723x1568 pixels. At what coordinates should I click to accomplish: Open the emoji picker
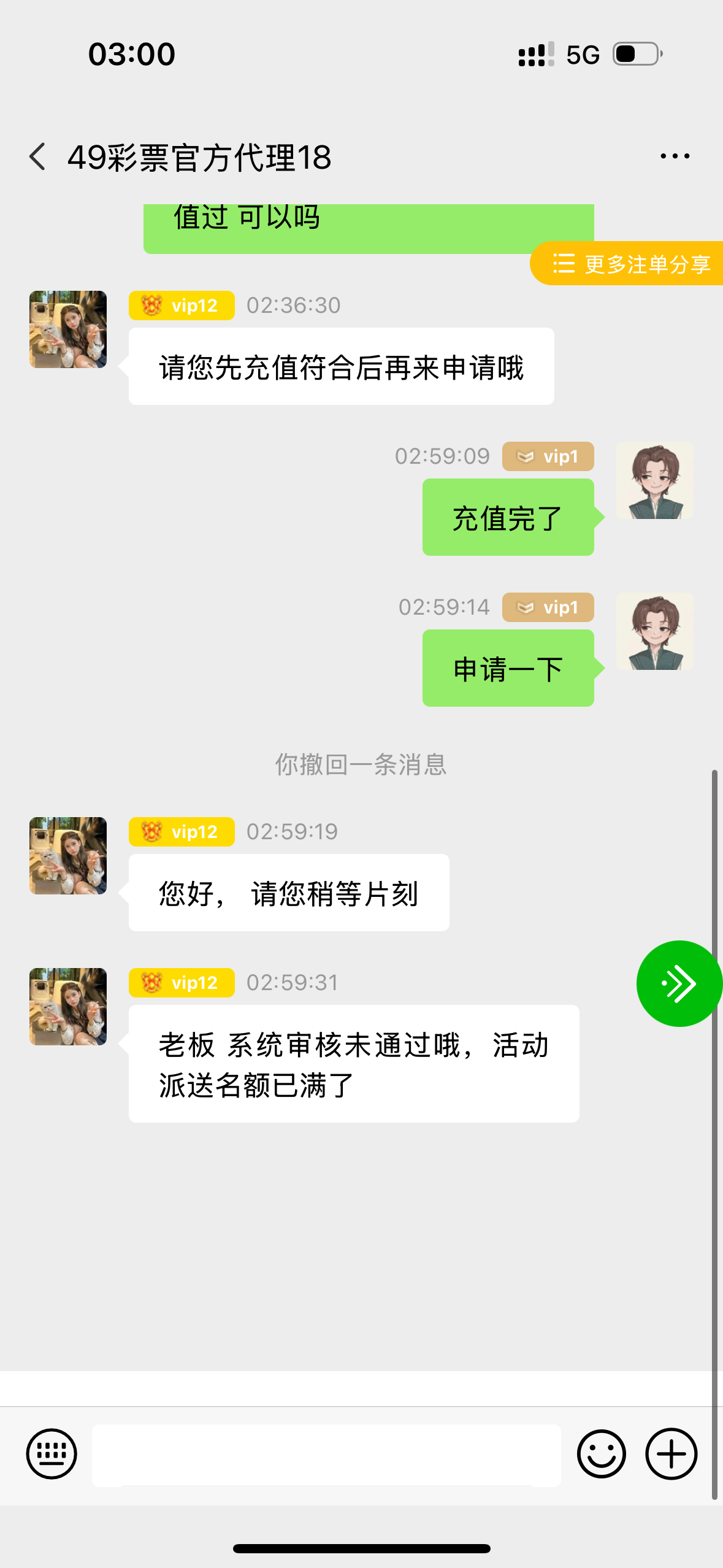click(x=601, y=1454)
